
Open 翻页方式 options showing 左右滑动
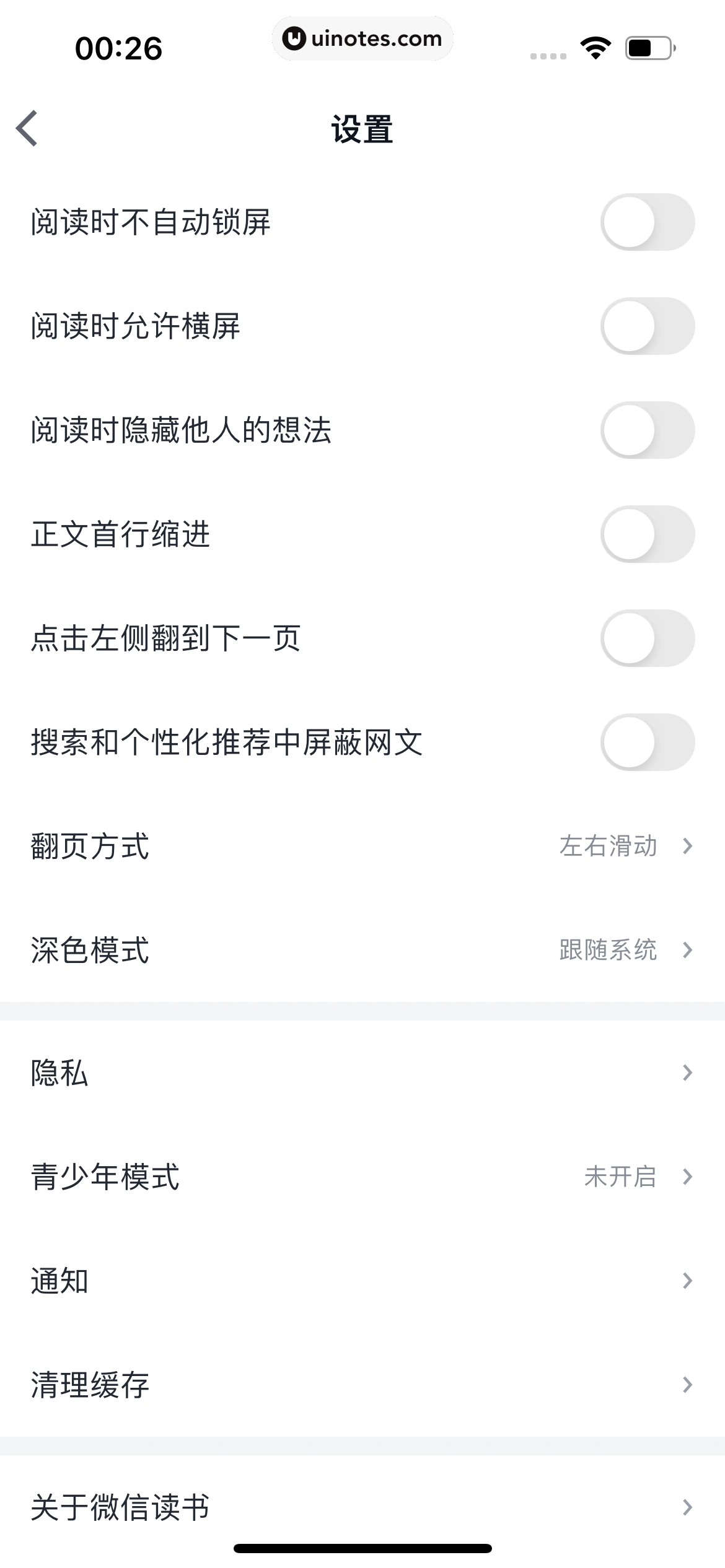(x=362, y=847)
